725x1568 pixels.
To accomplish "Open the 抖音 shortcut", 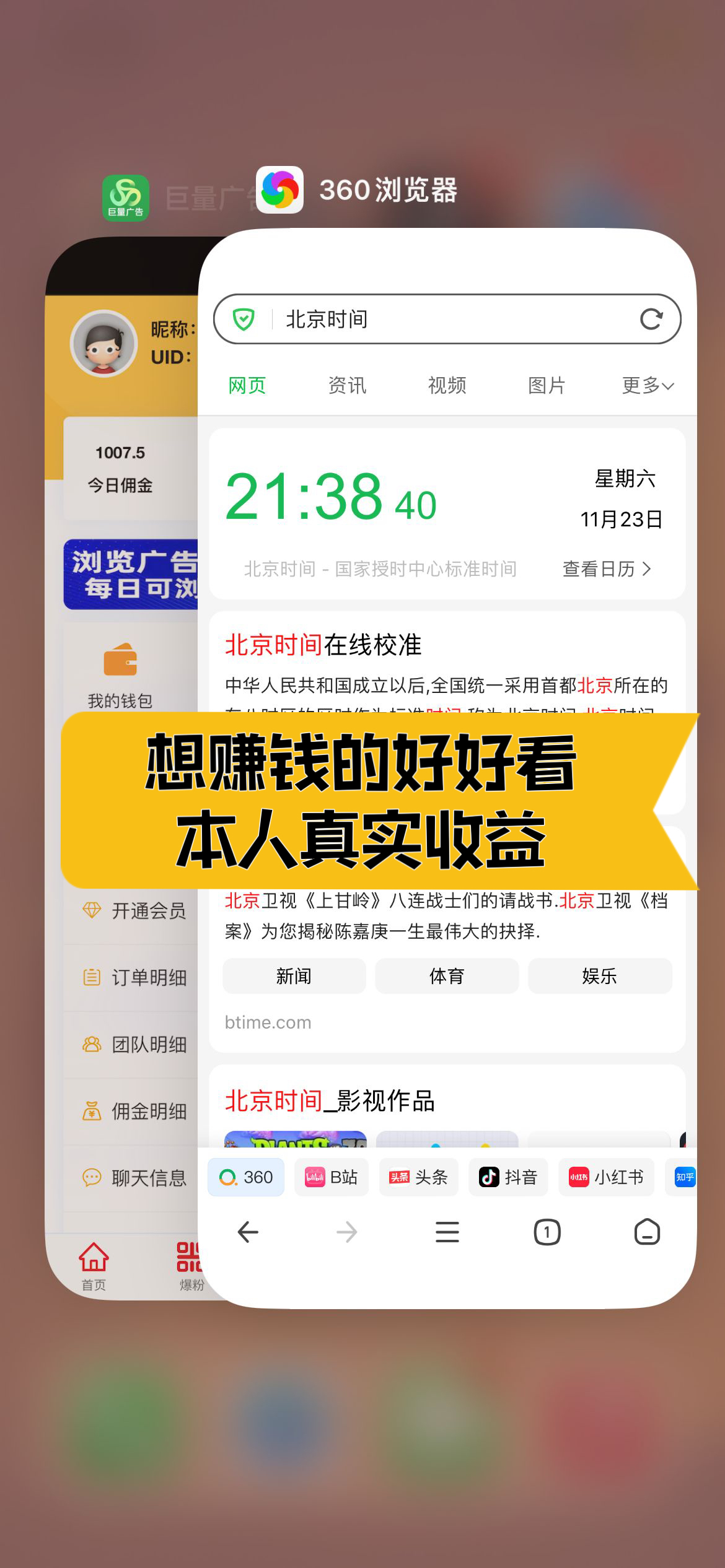I will 508,1177.
